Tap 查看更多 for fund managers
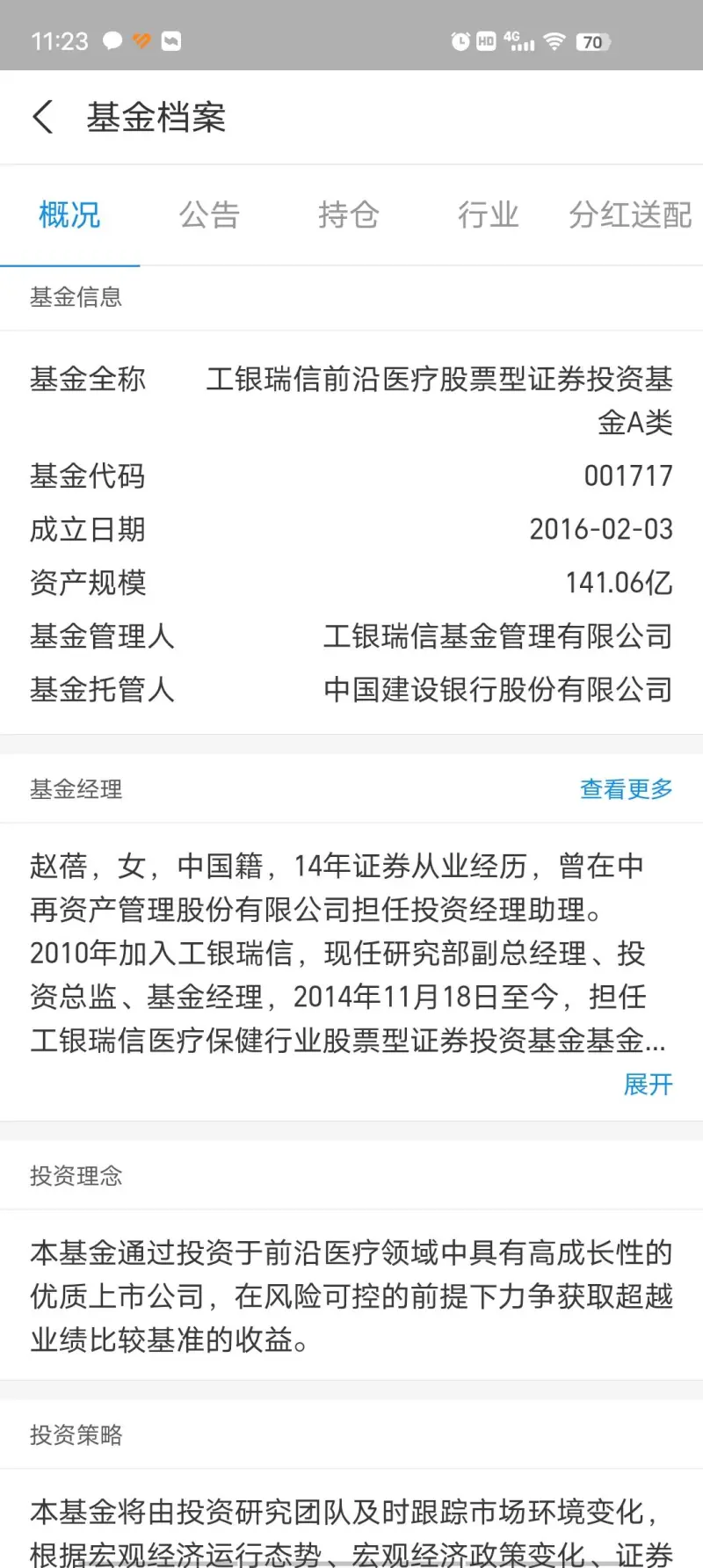Viewport: 703px width, 1568px height. click(x=626, y=789)
